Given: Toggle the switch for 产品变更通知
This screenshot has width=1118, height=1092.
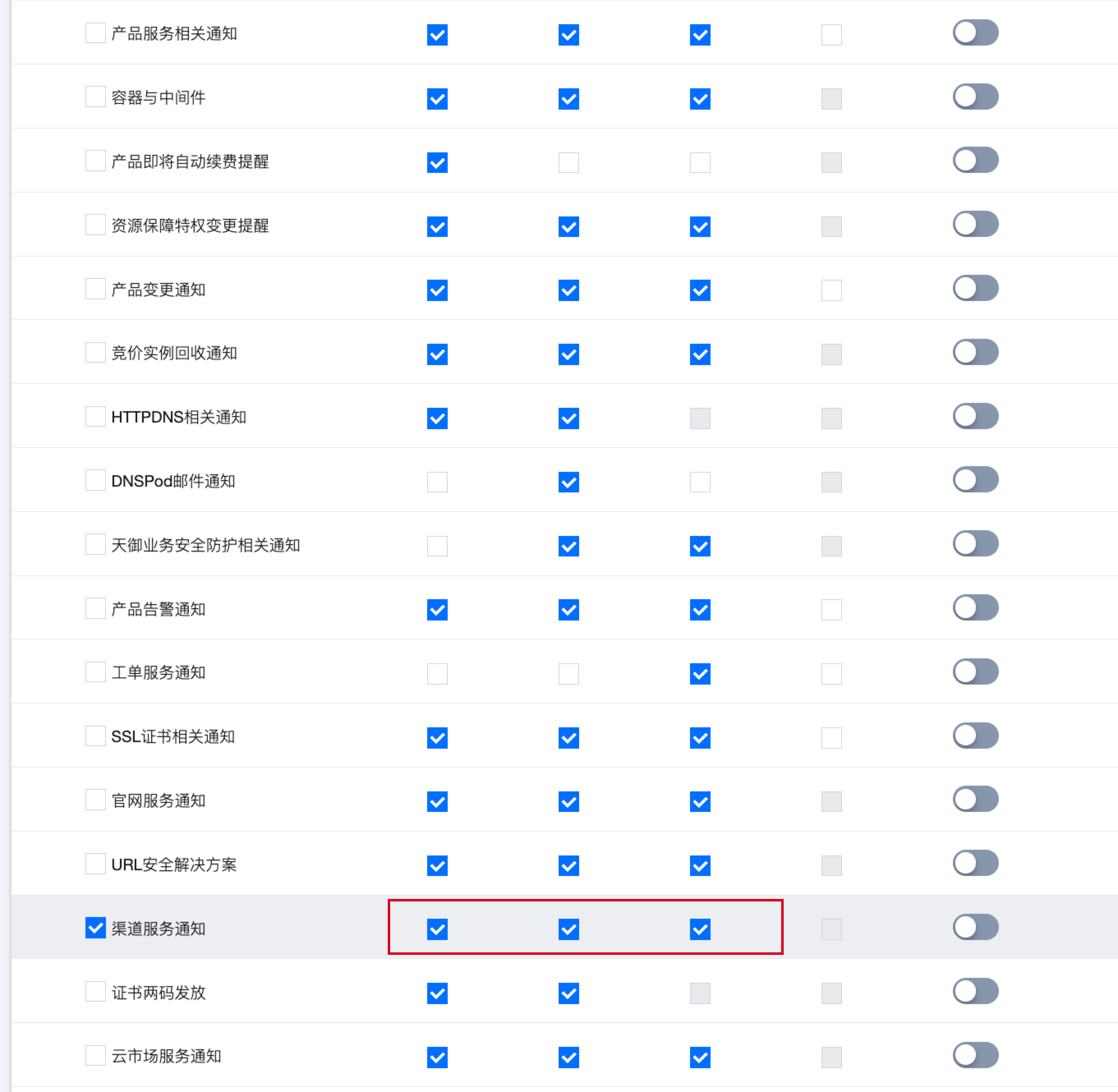Looking at the screenshot, I should coord(975,288).
